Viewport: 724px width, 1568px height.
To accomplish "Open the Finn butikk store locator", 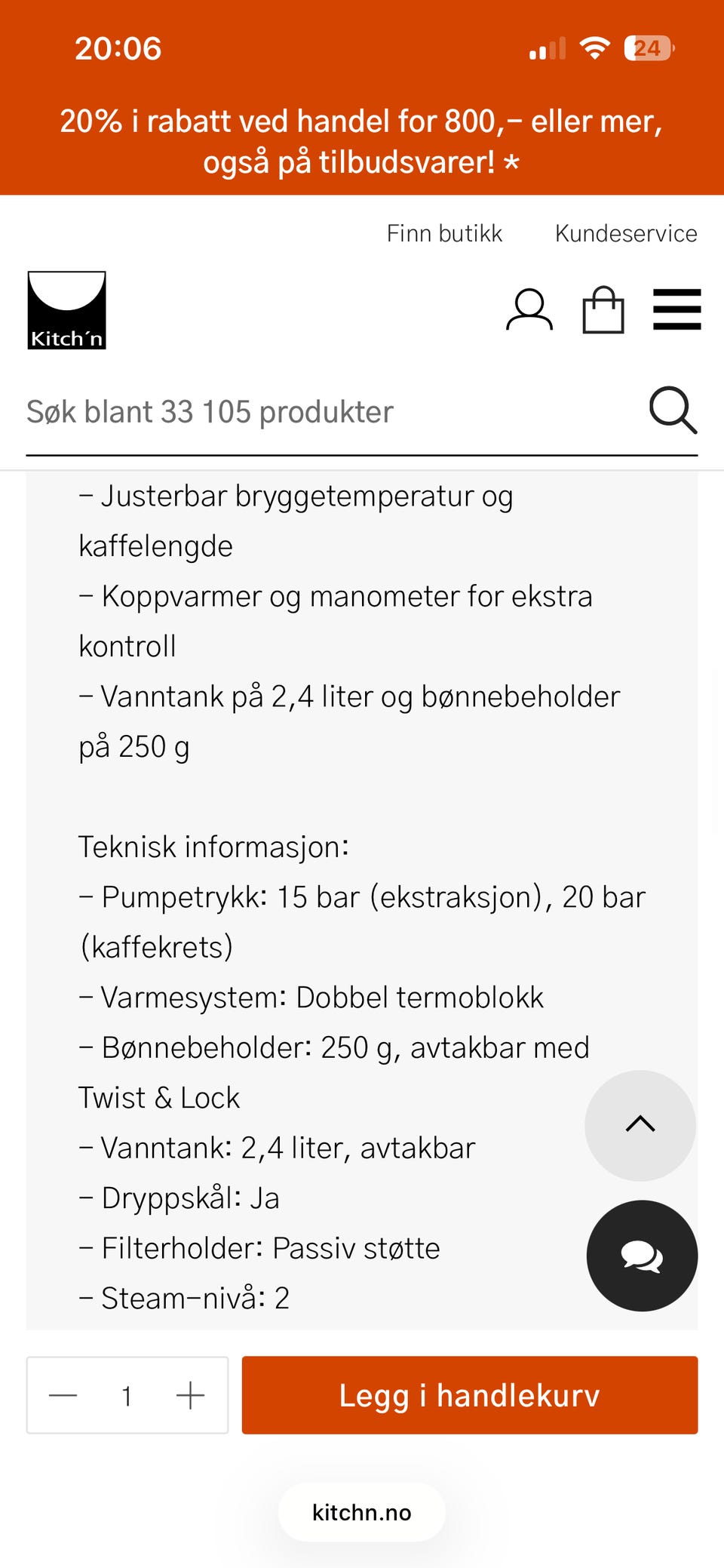I will 444,234.
